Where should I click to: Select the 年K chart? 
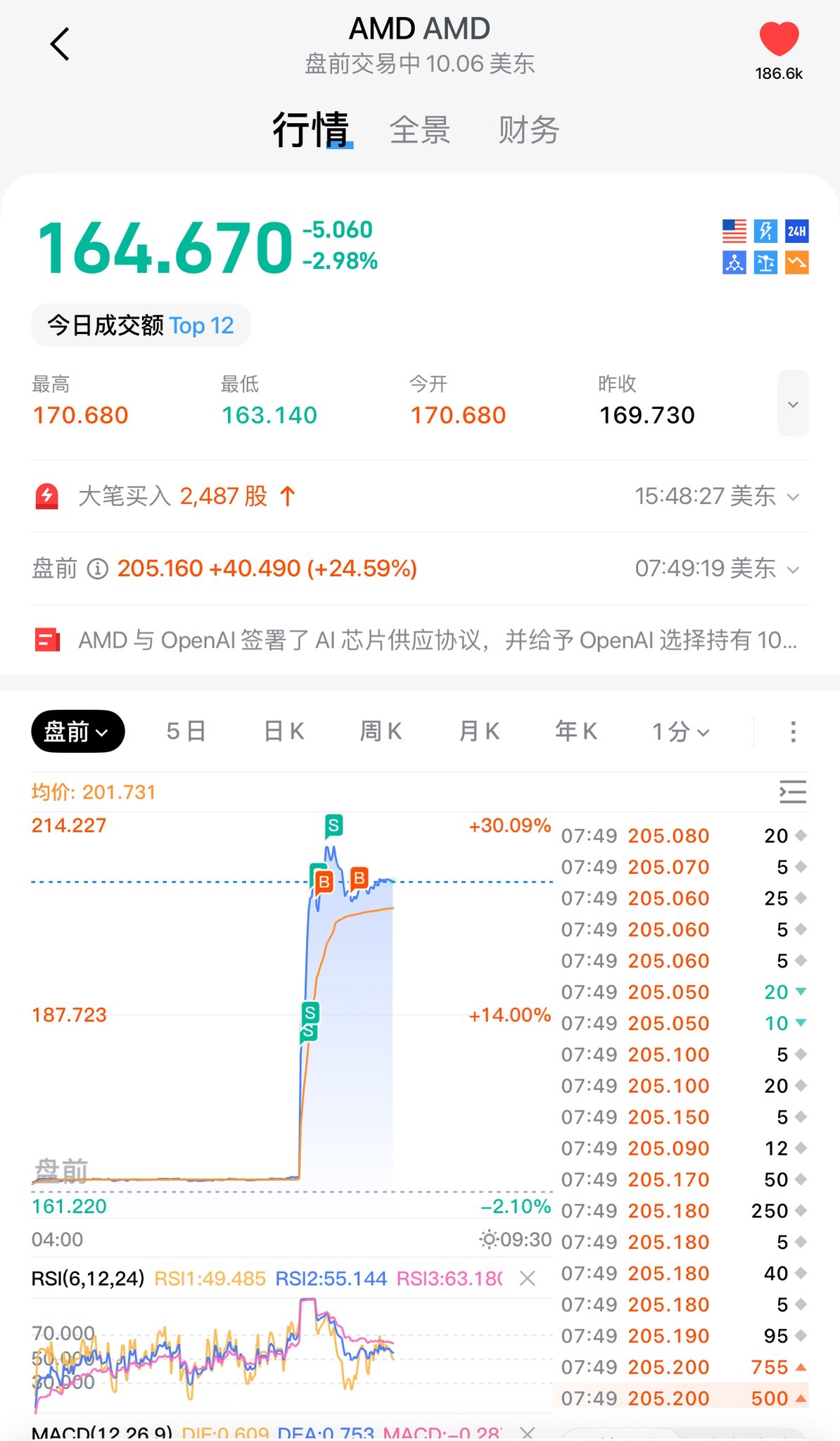pos(576,732)
